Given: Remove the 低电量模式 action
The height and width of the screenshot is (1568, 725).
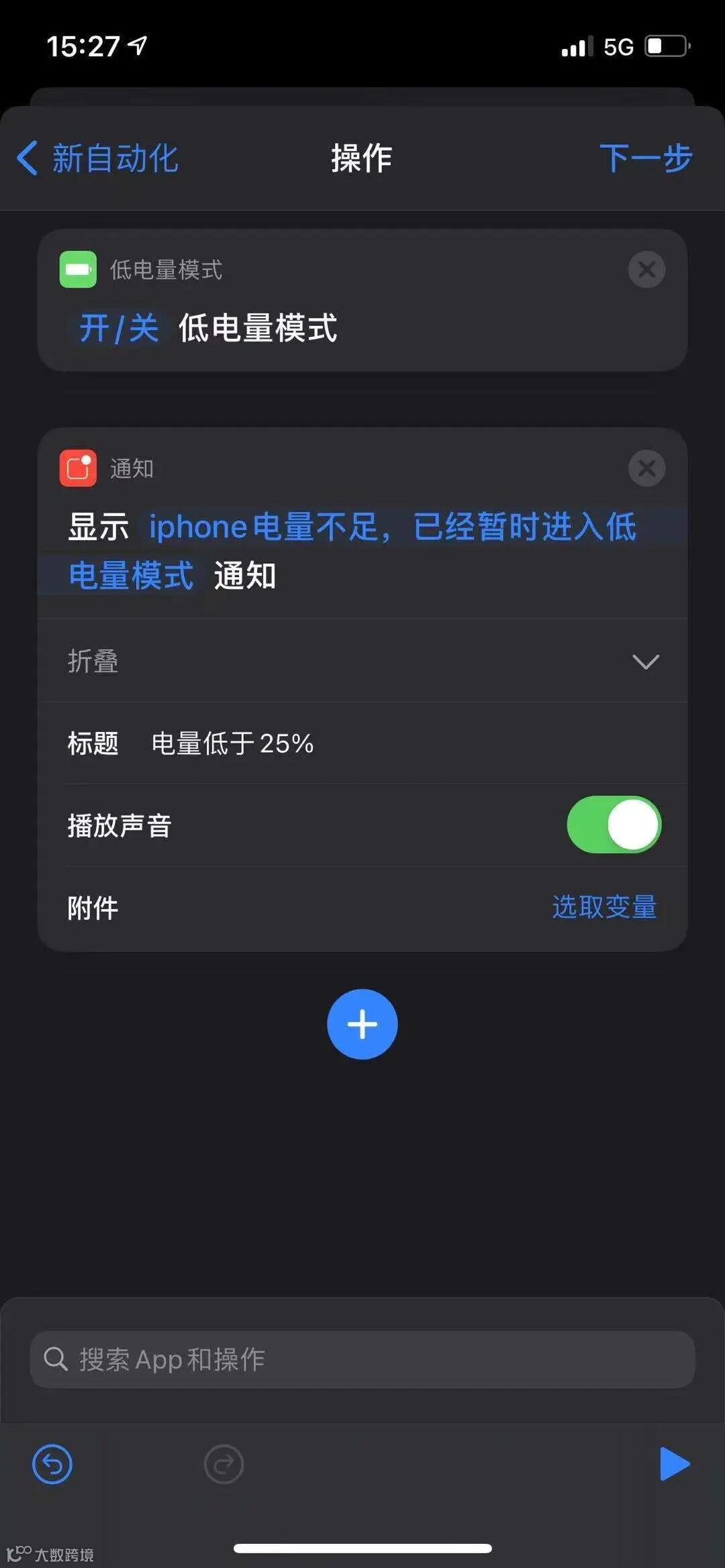Looking at the screenshot, I should pos(646,270).
